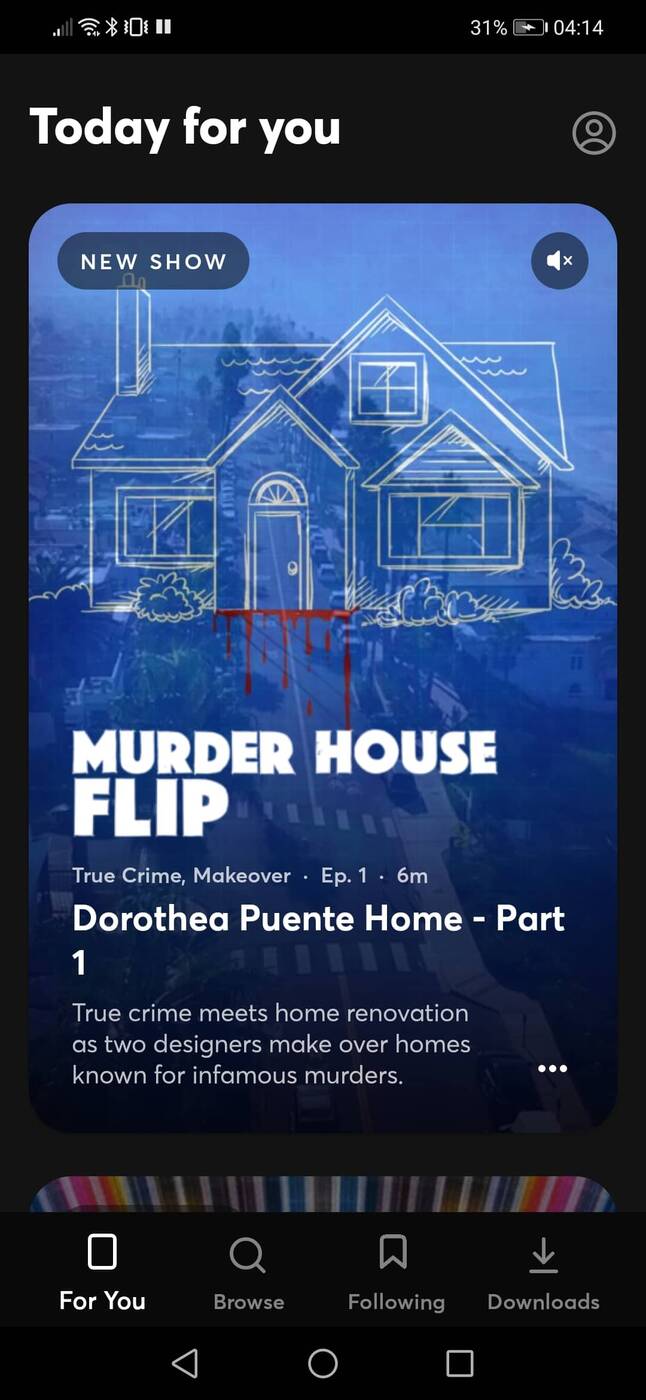Unmute the Murder House Flip preview
The image size is (646, 1400).
pos(559,261)
